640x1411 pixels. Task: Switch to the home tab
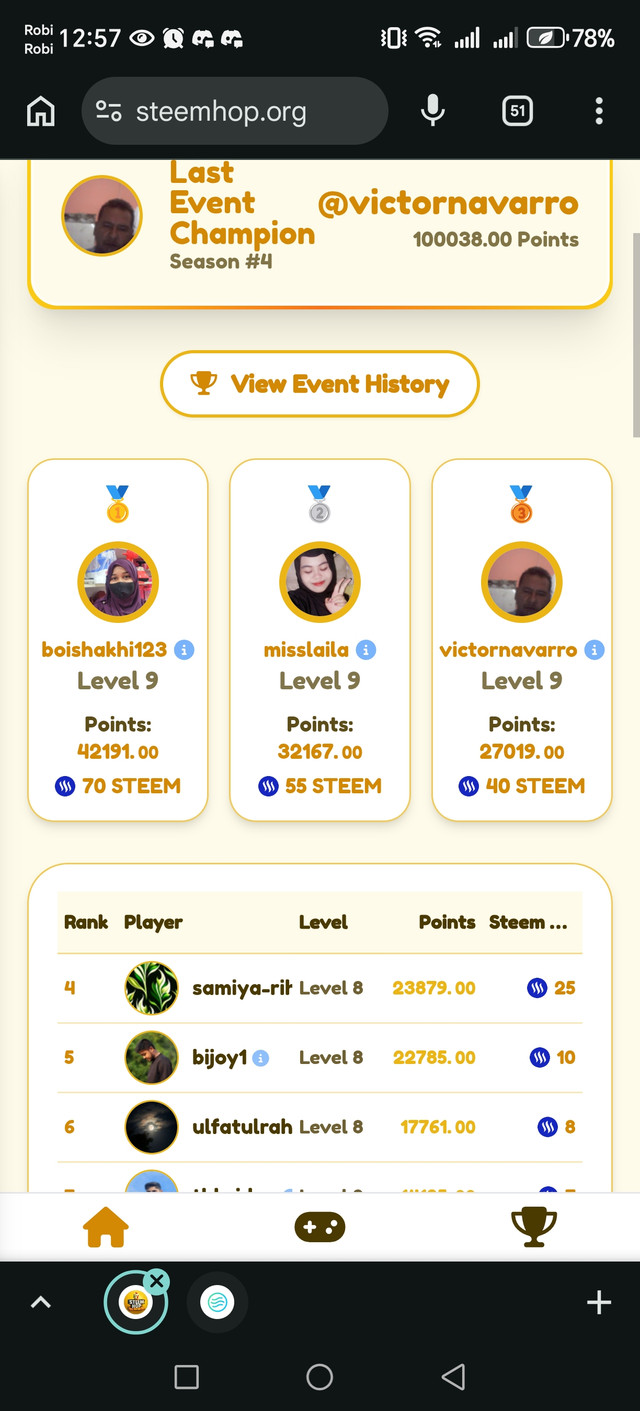click(x=107, y=1228)
